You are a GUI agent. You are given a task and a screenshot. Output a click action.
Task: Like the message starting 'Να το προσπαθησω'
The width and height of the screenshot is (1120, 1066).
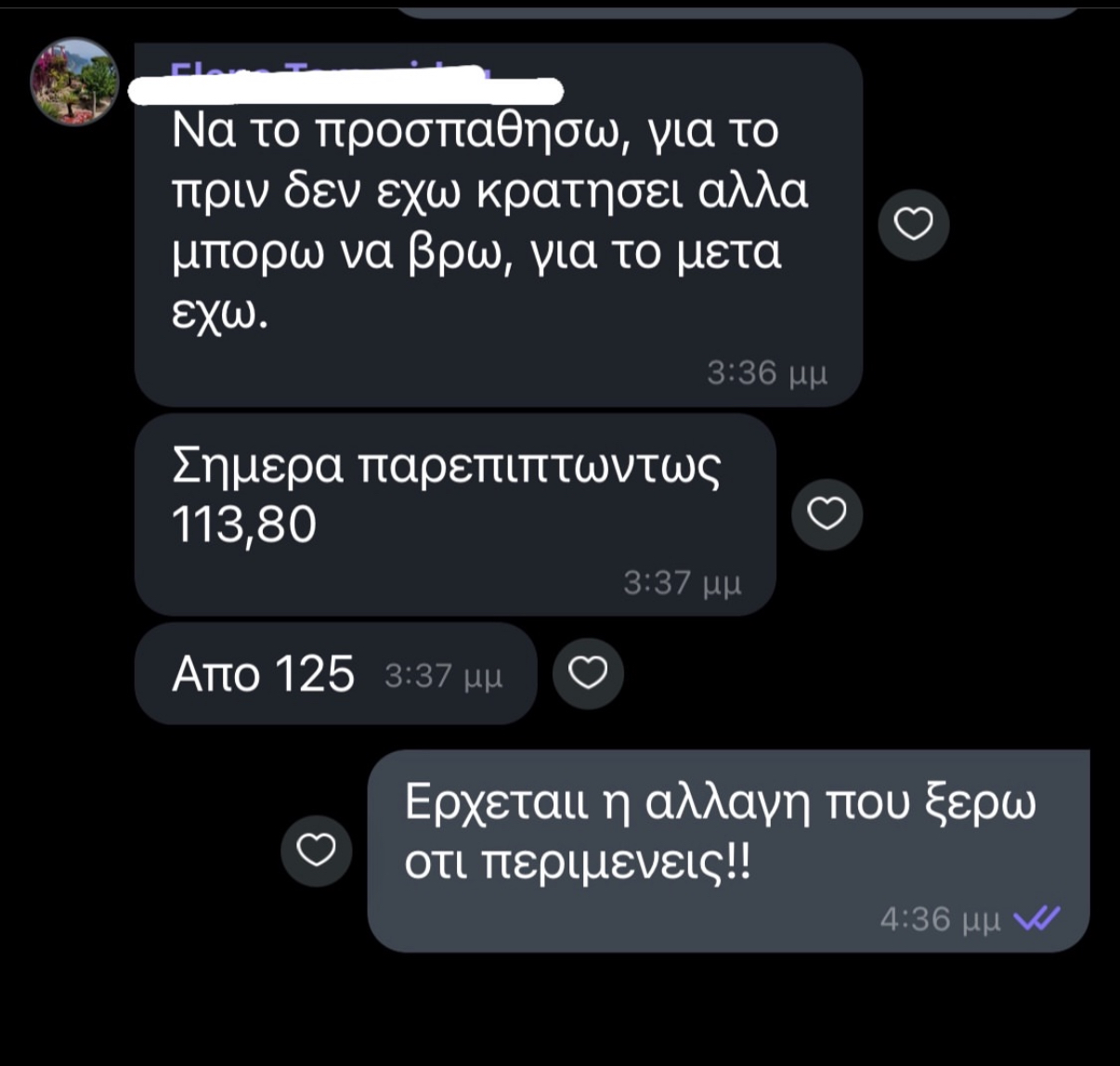[913, 225]
